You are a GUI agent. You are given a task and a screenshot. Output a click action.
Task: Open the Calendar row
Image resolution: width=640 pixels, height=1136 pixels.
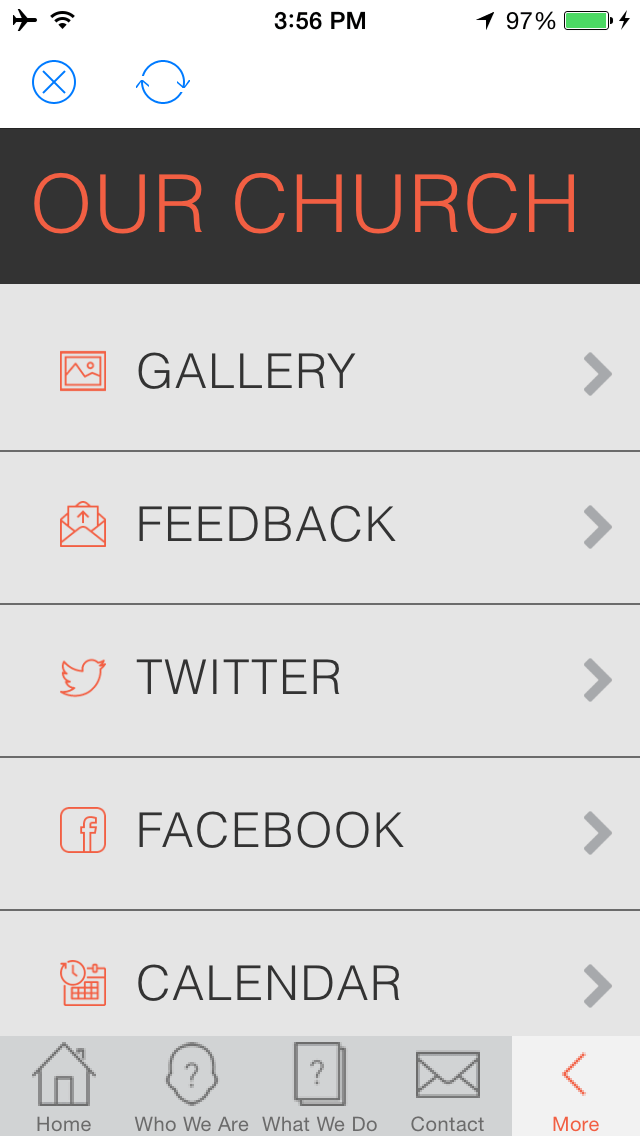pyautogui.click(x=320, y=982)
